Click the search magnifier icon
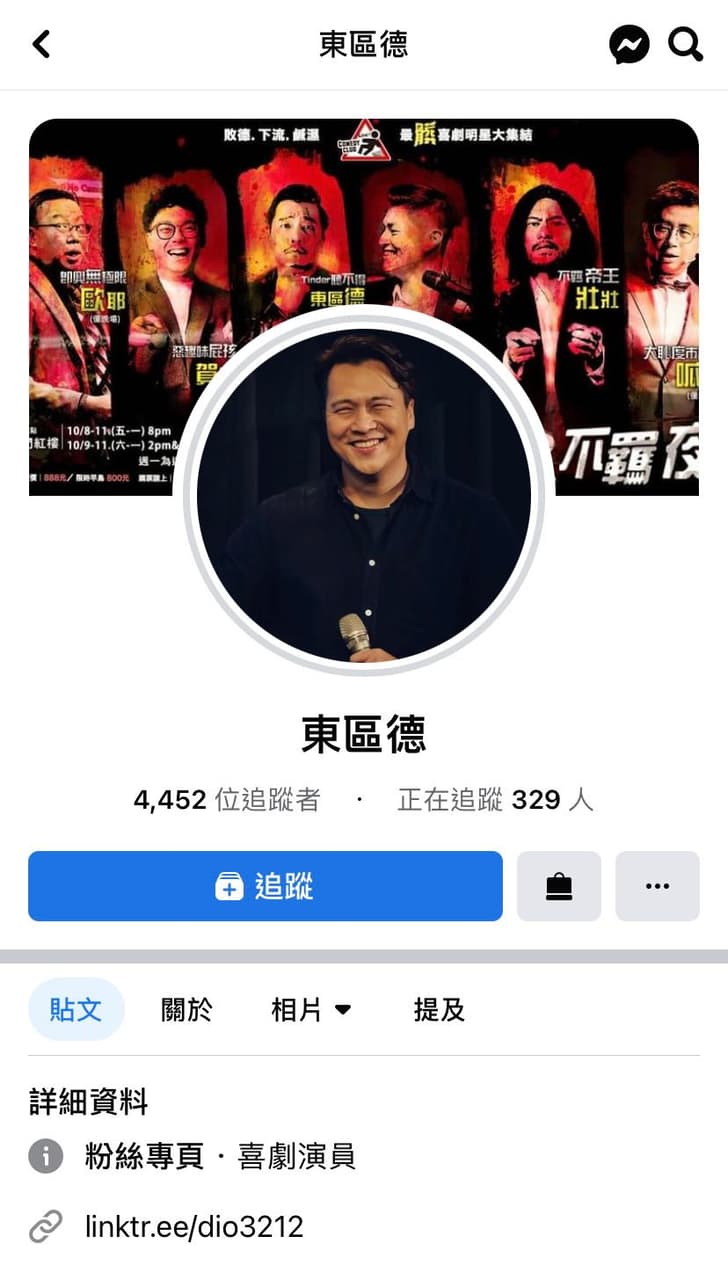This screenshot has height=1280, width=728. (686, 44)
